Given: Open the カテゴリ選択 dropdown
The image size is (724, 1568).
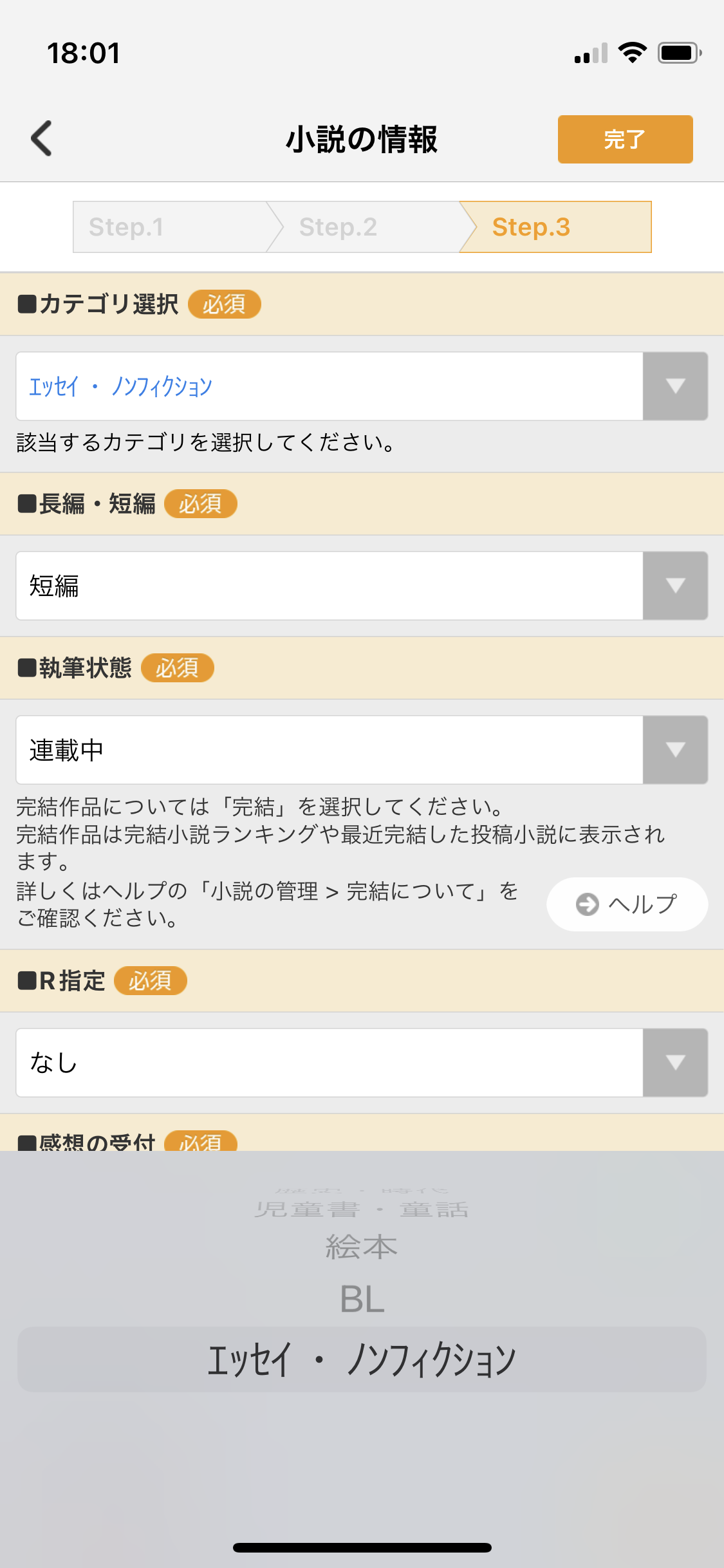Looking at the screenshot, I should (x=362, y=386).
